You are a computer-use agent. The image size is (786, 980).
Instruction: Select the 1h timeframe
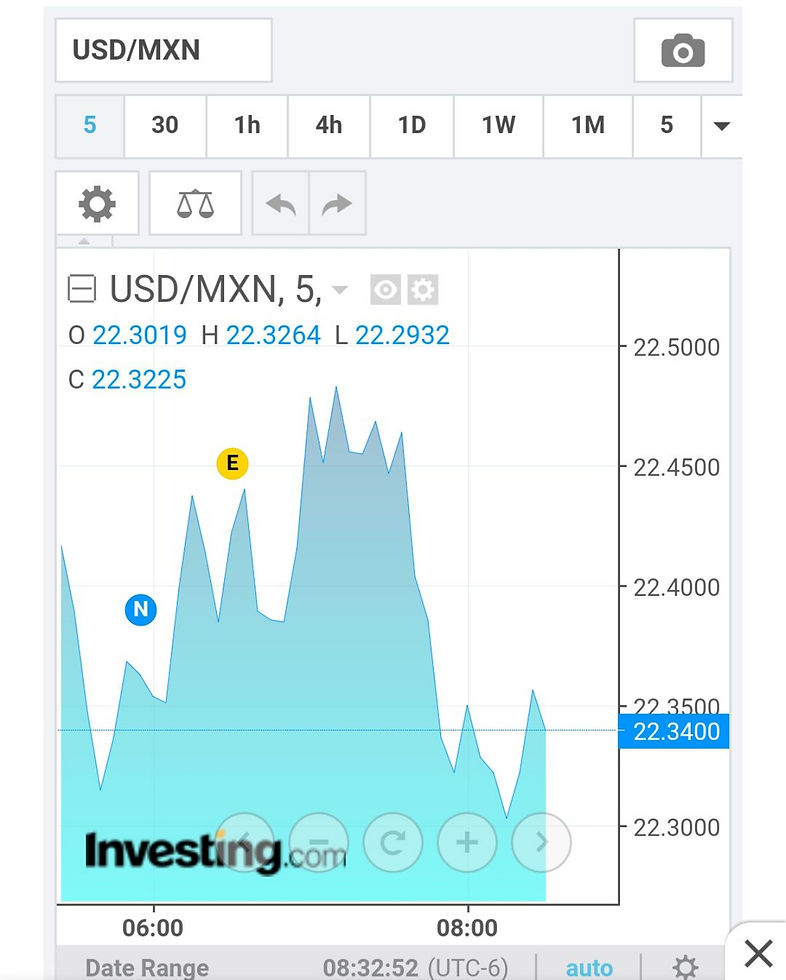(247, 125)
